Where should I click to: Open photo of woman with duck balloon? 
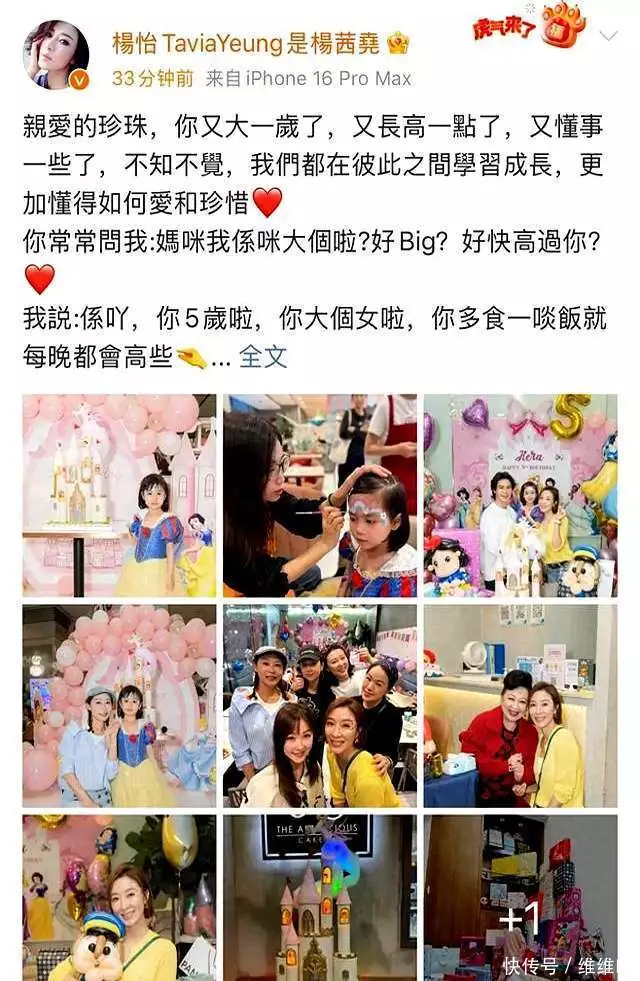119,897
